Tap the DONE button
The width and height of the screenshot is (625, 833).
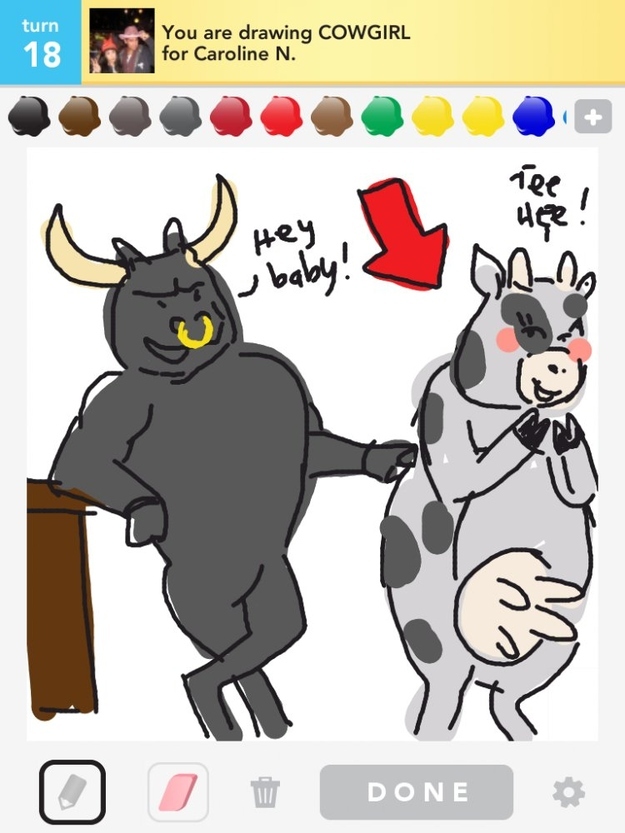pyautogui.click(x=416, y=792)
